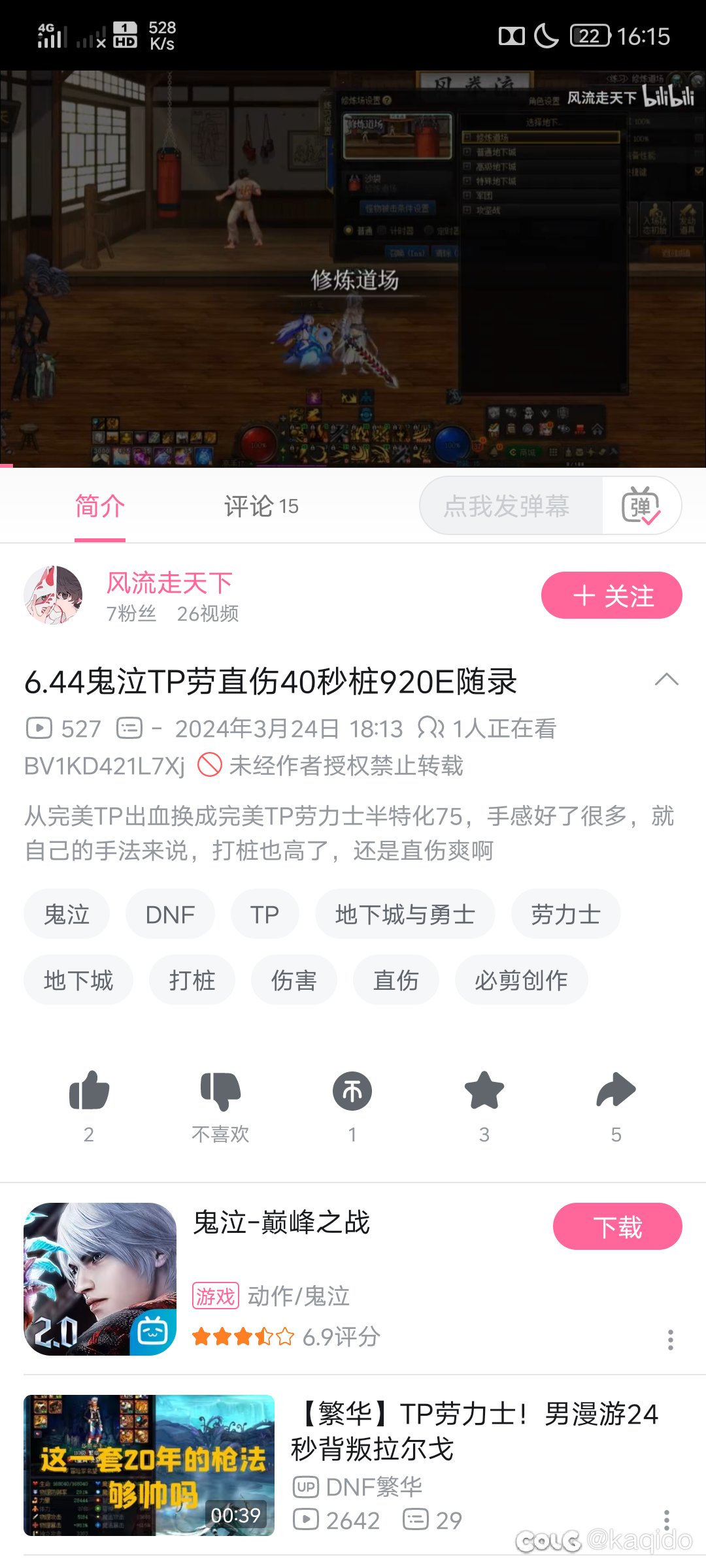Open uploader 风流走天下's avatar profile

[x=53, y=595]
